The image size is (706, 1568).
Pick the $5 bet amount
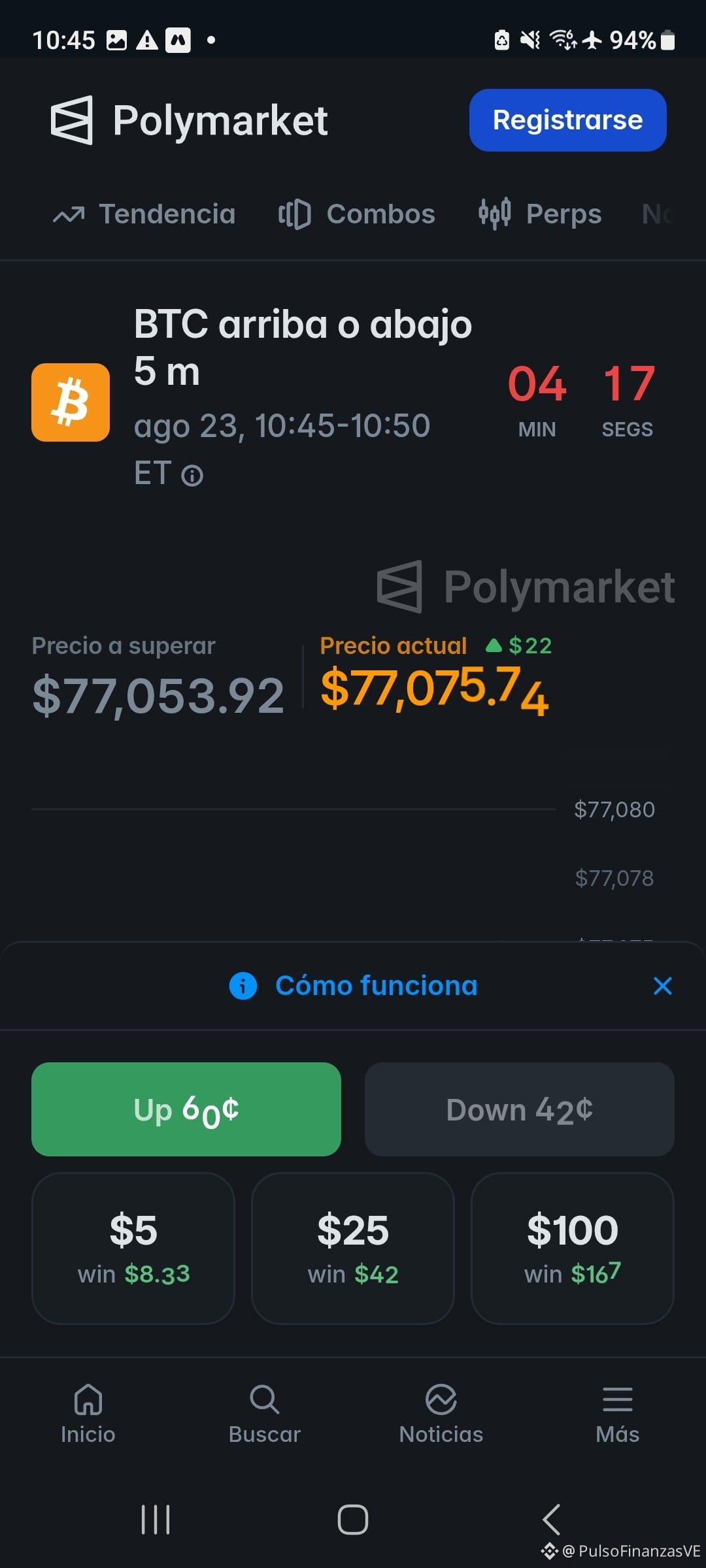click(133, 1248)
